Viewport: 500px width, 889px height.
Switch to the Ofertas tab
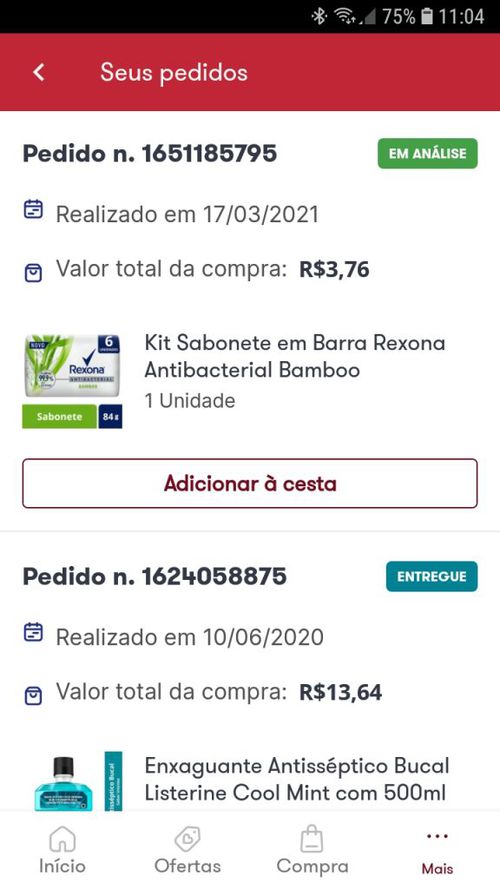188,849
